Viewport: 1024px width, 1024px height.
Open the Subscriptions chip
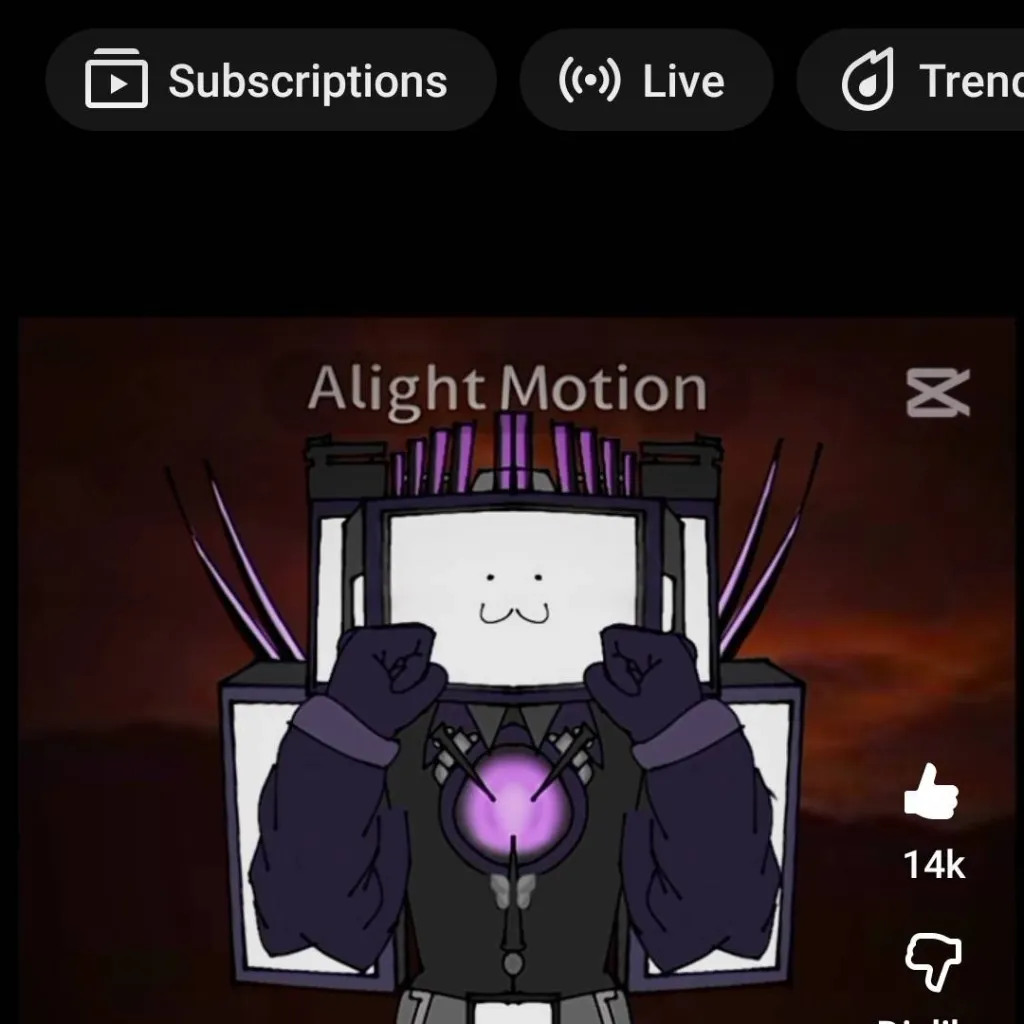tap(270, 81)
